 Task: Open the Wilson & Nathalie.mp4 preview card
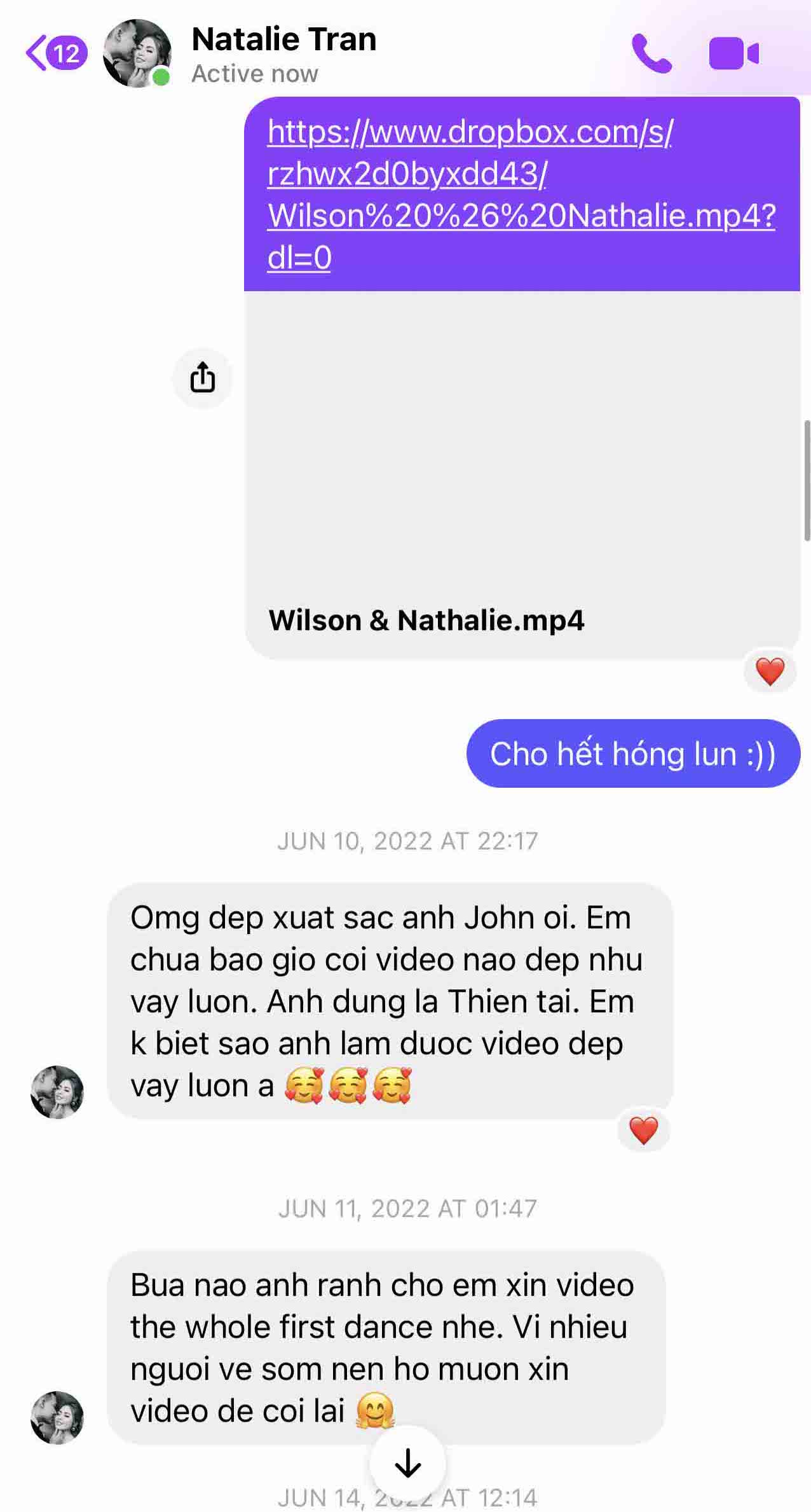pos(521,474)
